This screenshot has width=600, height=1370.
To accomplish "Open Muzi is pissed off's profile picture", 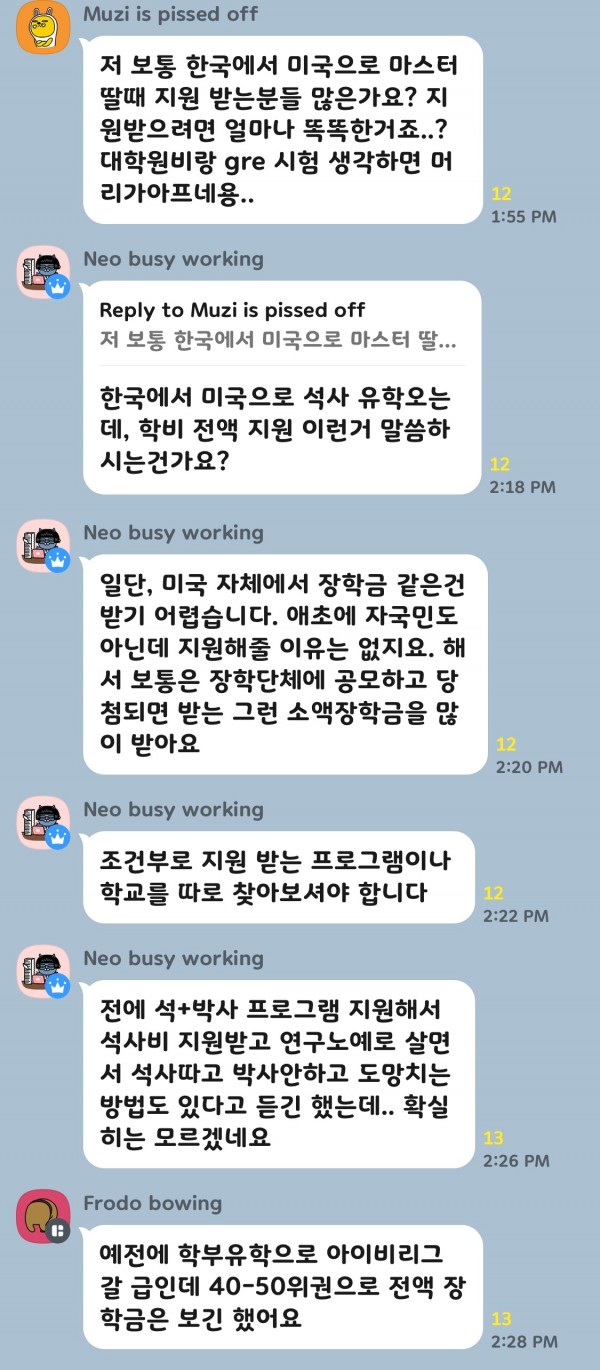I will point(43,27).
